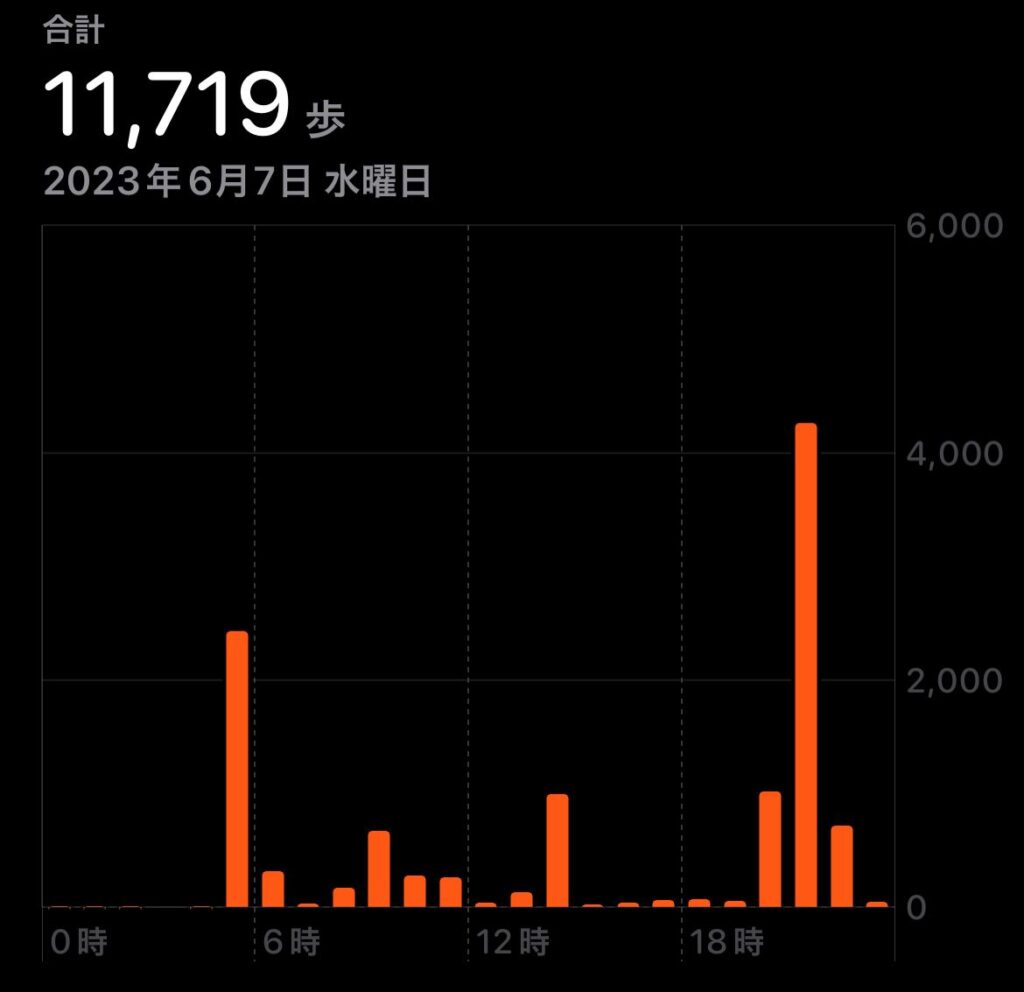
Task: Select the tallest bar in the steps chart
Action: [x=805, y=665]
